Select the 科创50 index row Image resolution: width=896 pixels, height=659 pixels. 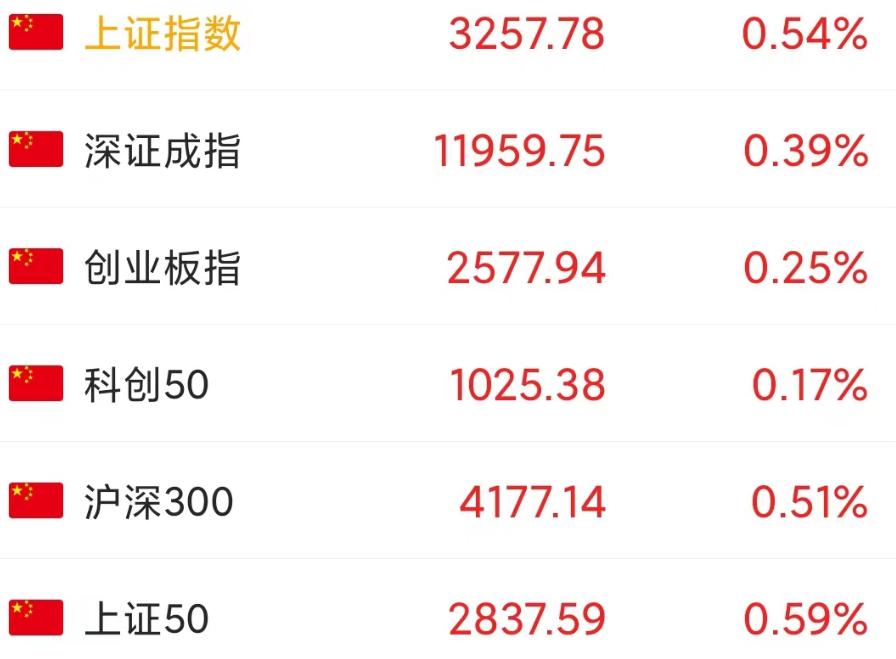click(448, 384)
